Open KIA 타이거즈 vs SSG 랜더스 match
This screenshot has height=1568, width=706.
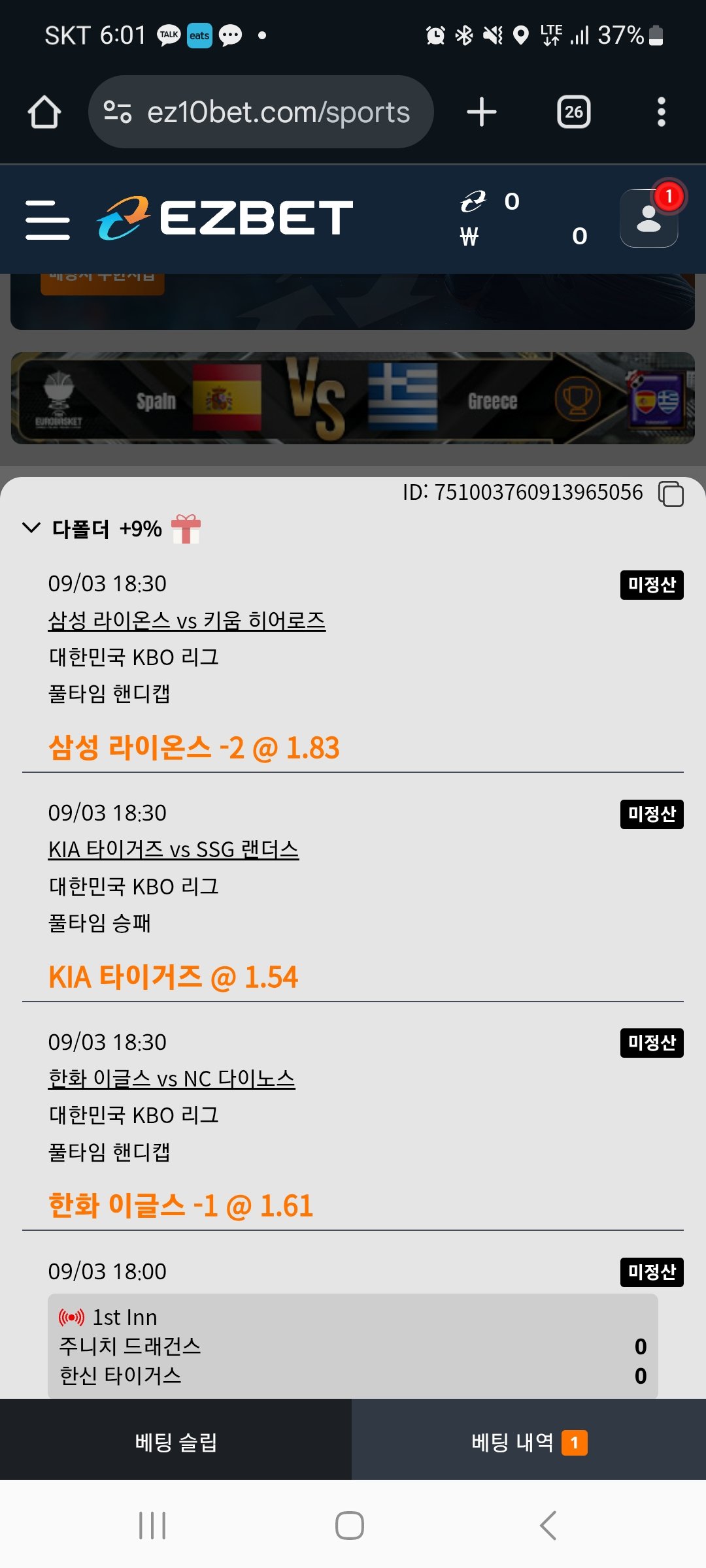(173, 849)
